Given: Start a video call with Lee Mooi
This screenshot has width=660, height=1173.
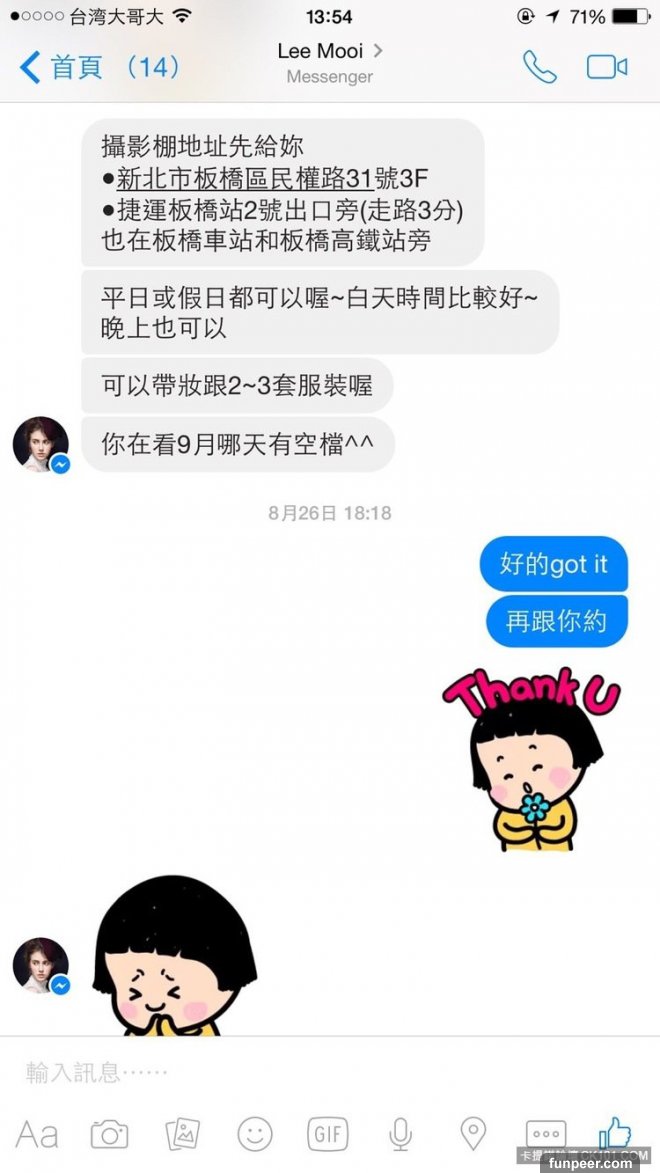Looking at the screenshot, I should [606, 67].
